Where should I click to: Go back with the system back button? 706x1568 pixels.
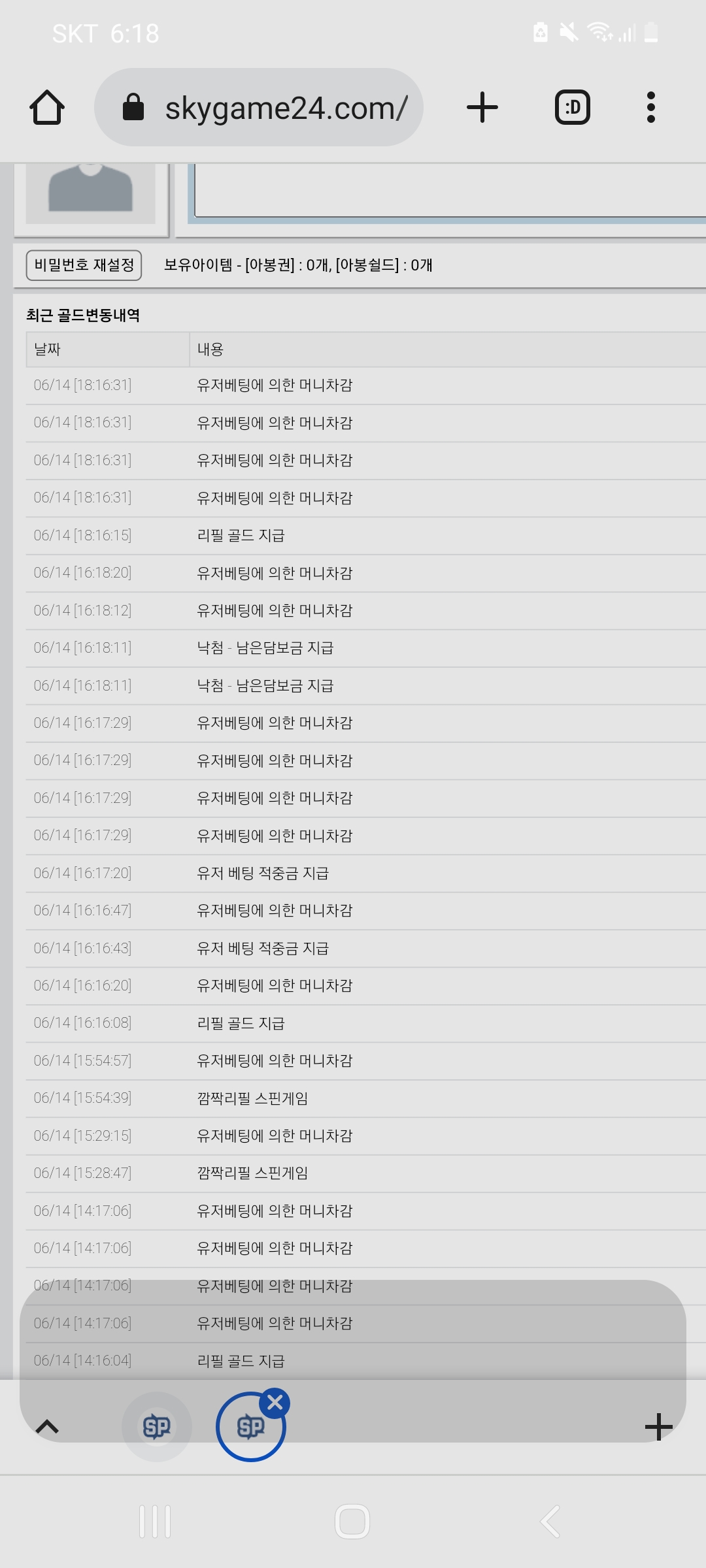click(x=550, y=1522)
